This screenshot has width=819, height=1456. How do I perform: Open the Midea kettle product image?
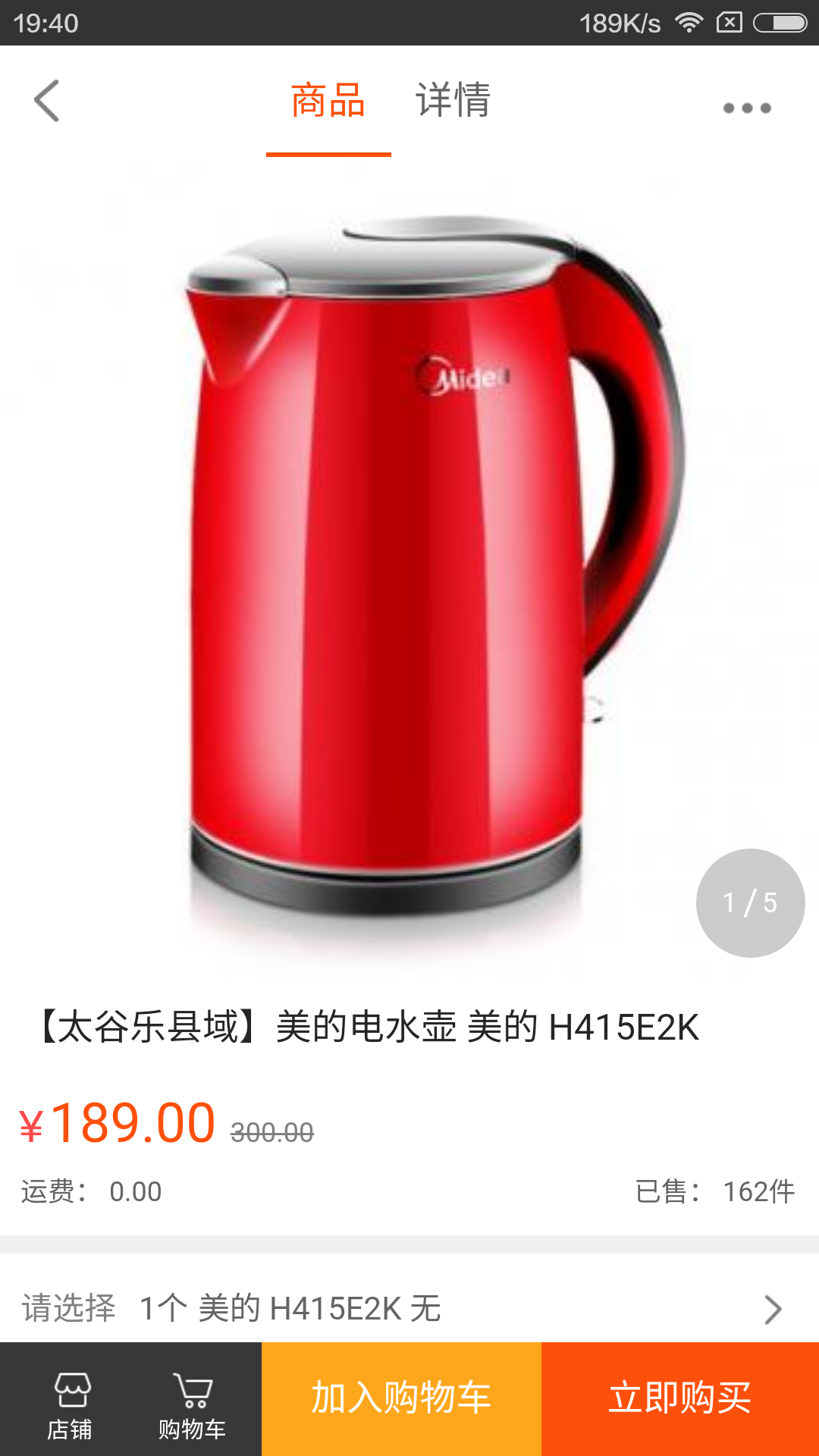point(409,561)
